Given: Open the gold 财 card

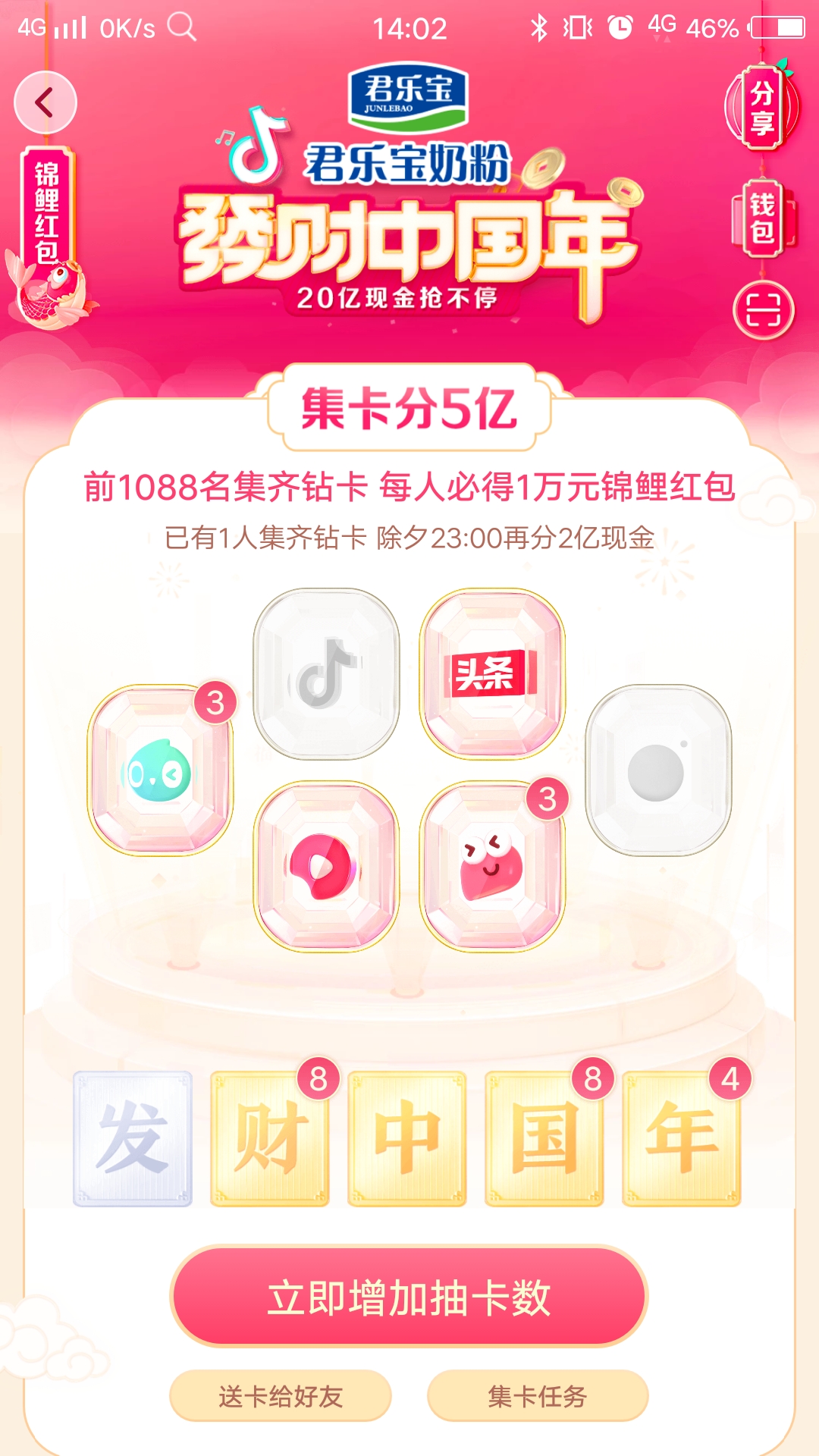Looking at the screenshot, I should click(270, 1138).
